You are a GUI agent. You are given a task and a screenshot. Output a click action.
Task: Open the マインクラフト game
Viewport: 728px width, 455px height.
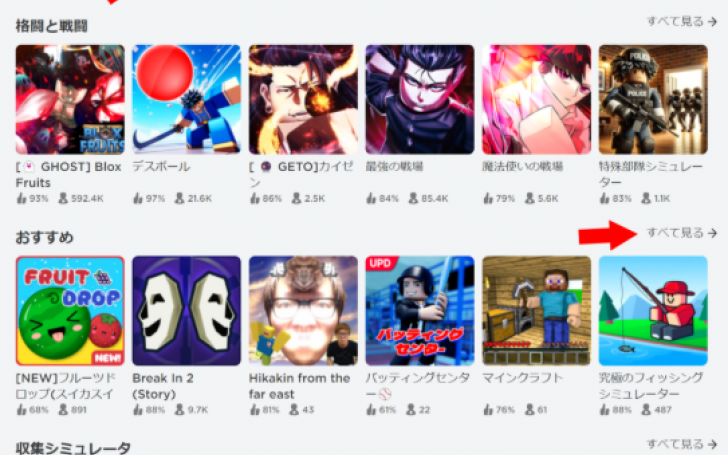click(536, 310)
